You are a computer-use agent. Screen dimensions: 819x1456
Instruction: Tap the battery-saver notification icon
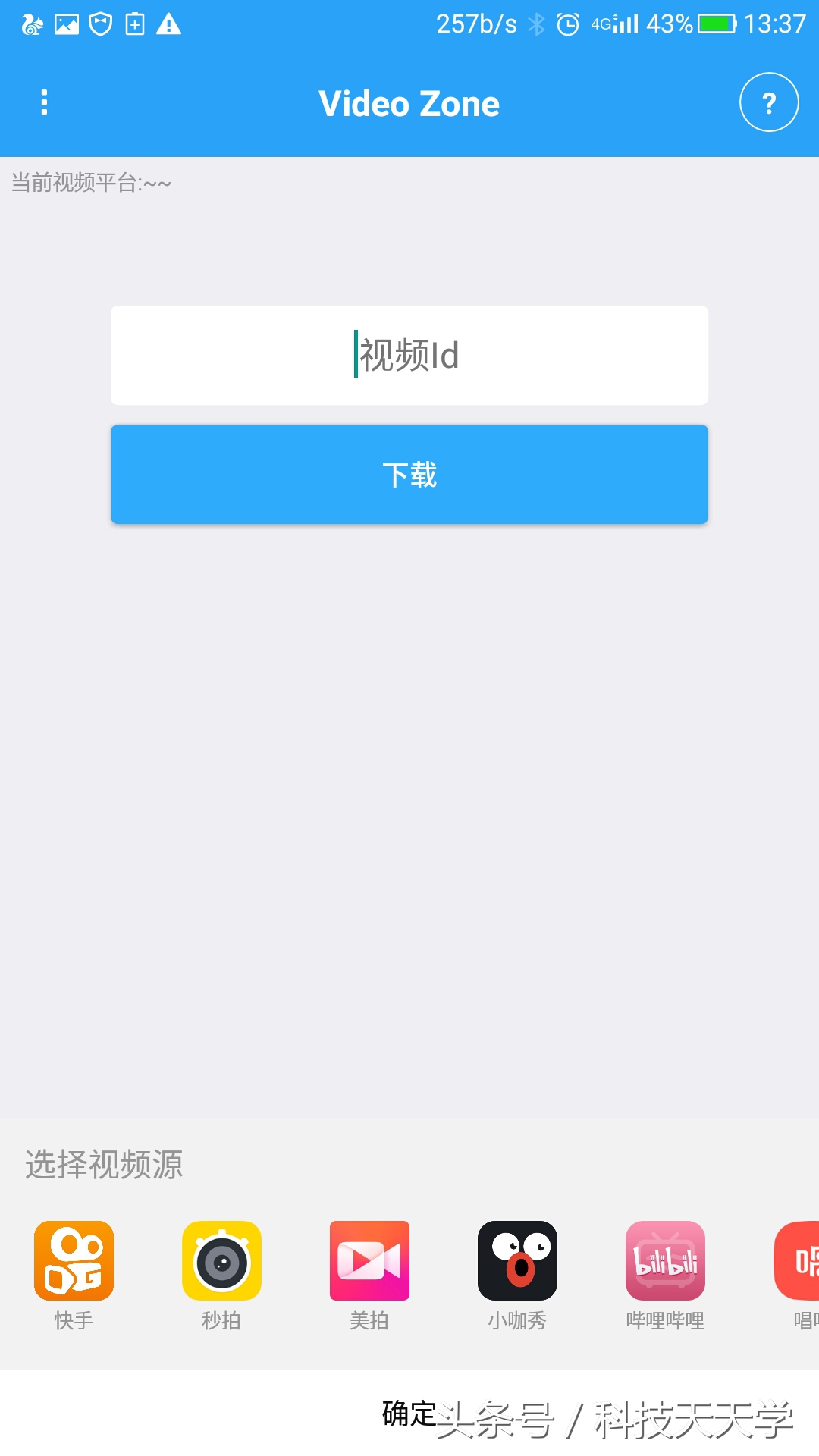134,23
